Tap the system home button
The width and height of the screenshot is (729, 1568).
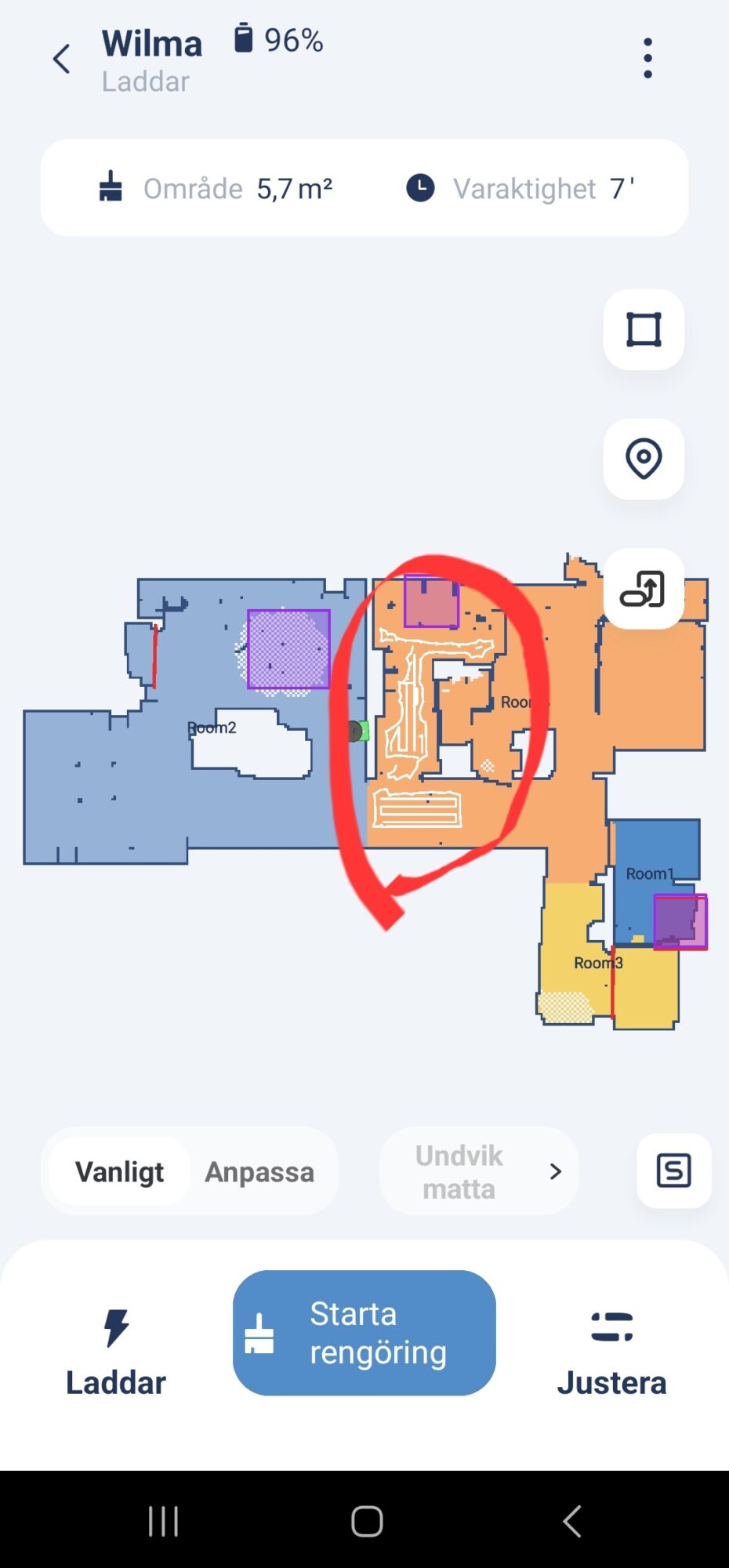[x=367, y=1521]
